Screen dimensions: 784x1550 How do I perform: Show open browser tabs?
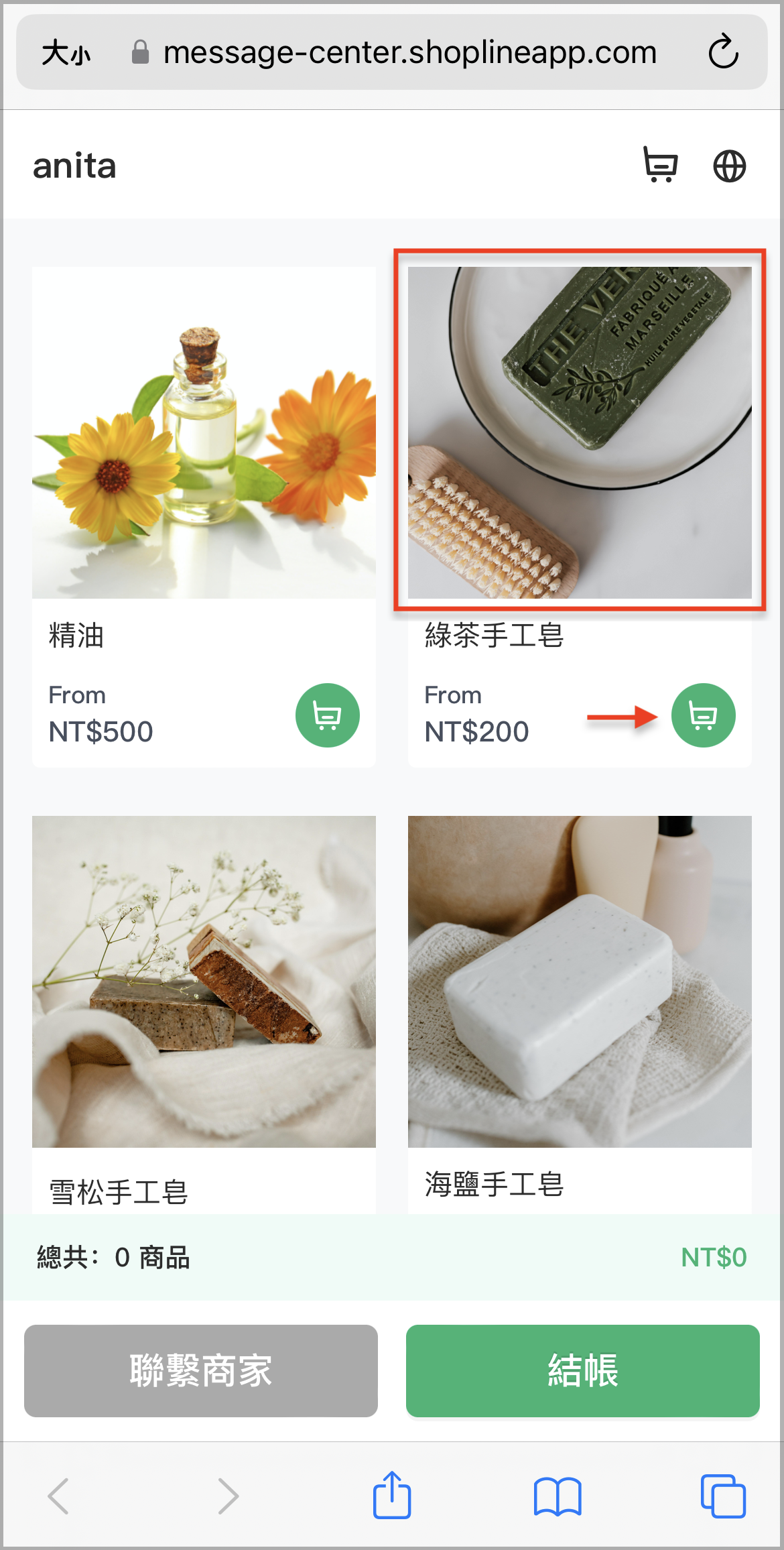[722, 1496]
